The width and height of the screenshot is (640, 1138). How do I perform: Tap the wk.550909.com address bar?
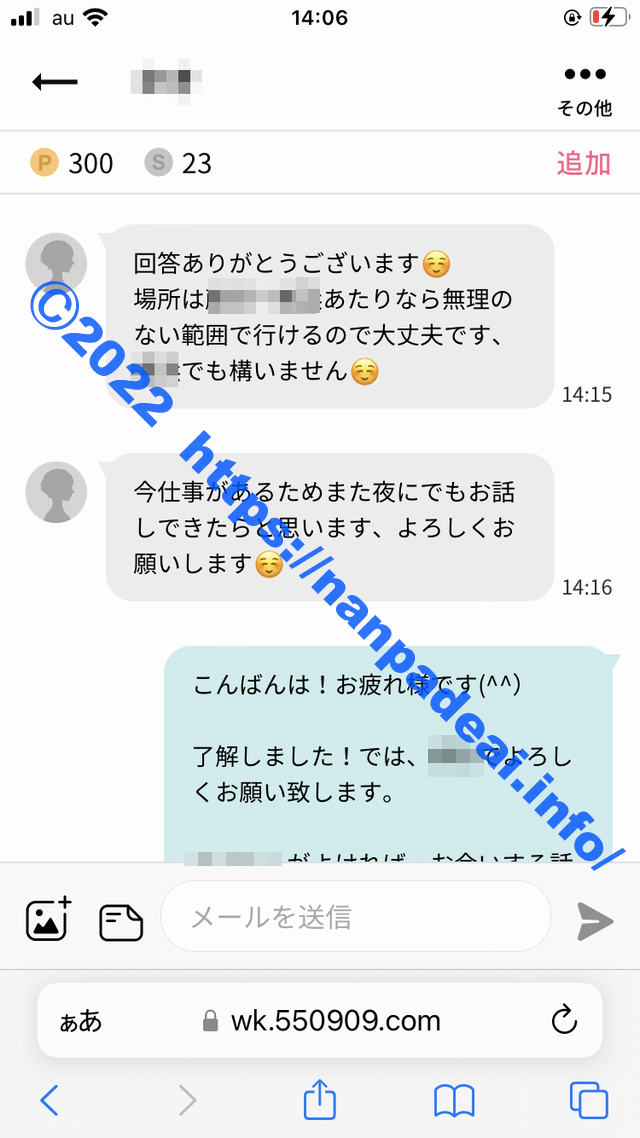(x=335, y=1021)
